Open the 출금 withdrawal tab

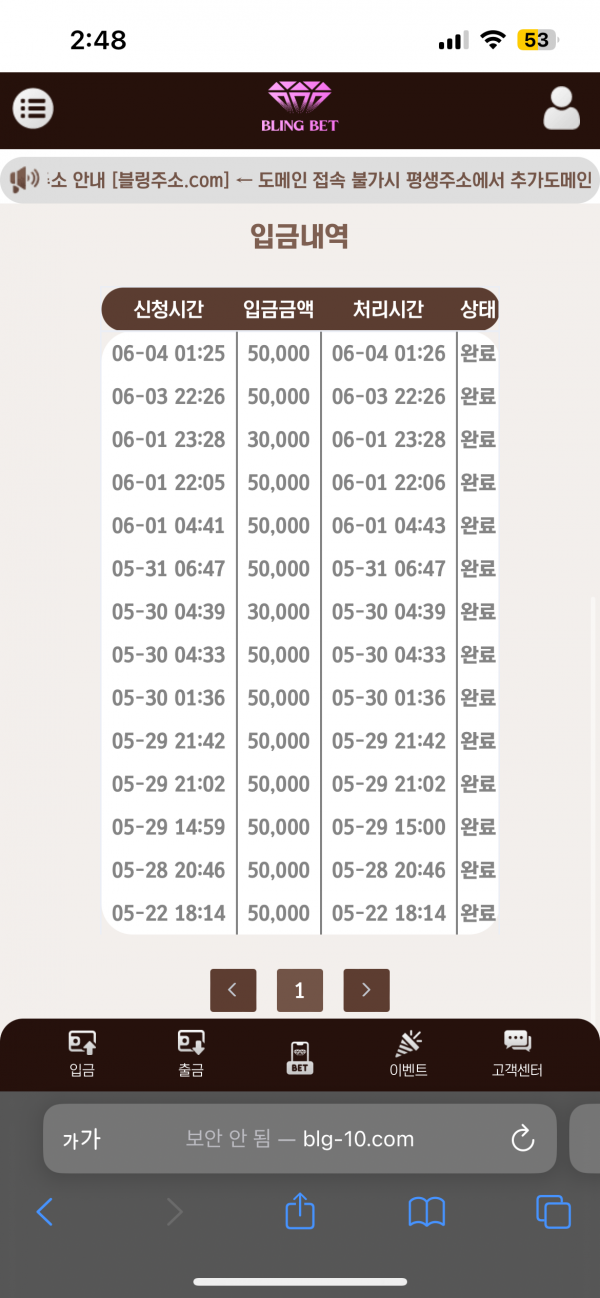[191, 1054]
